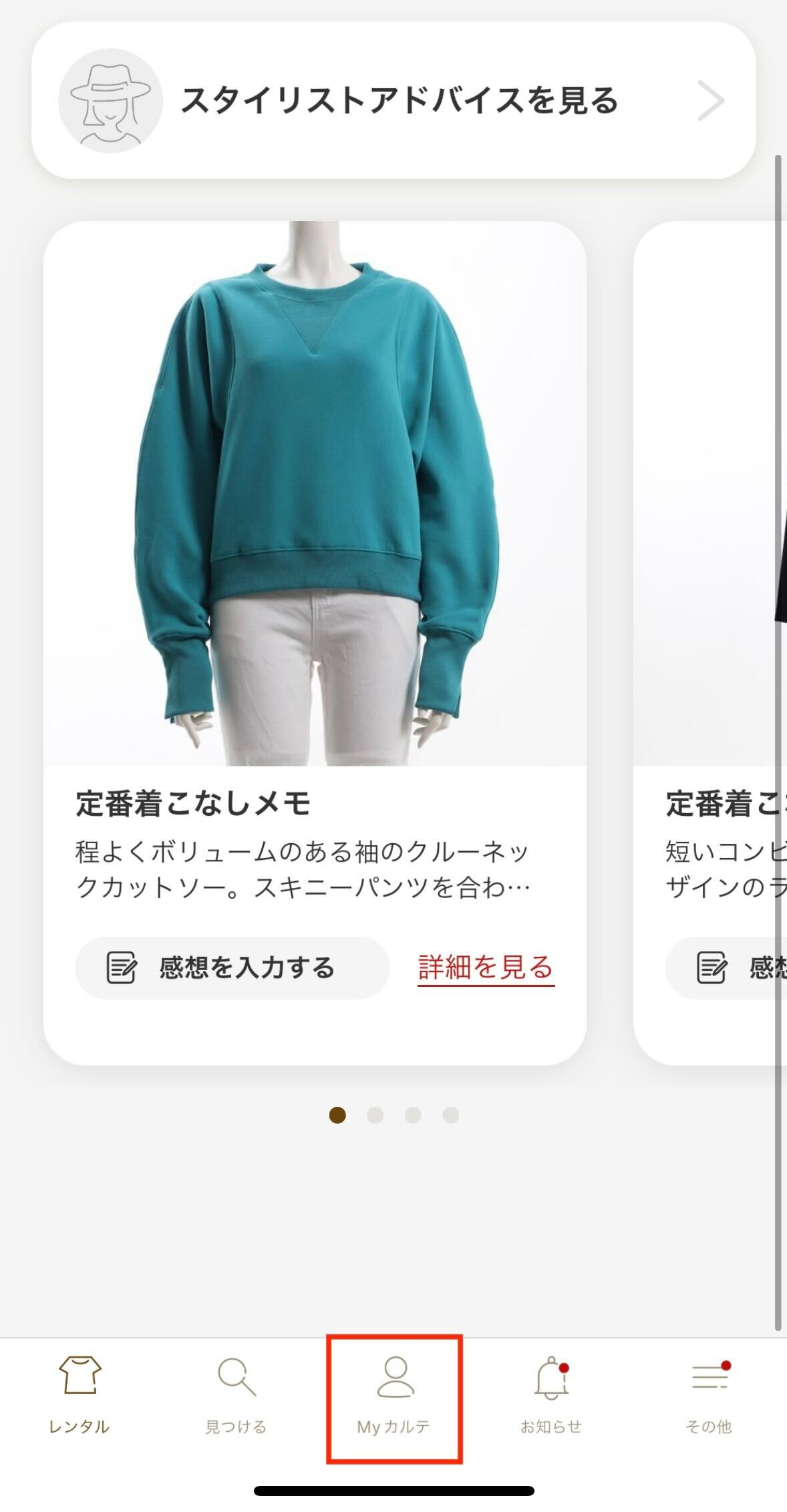Switch to the レンタル tab
This screenshot has width=787, height=1512.
click(x=79, y=1396)
